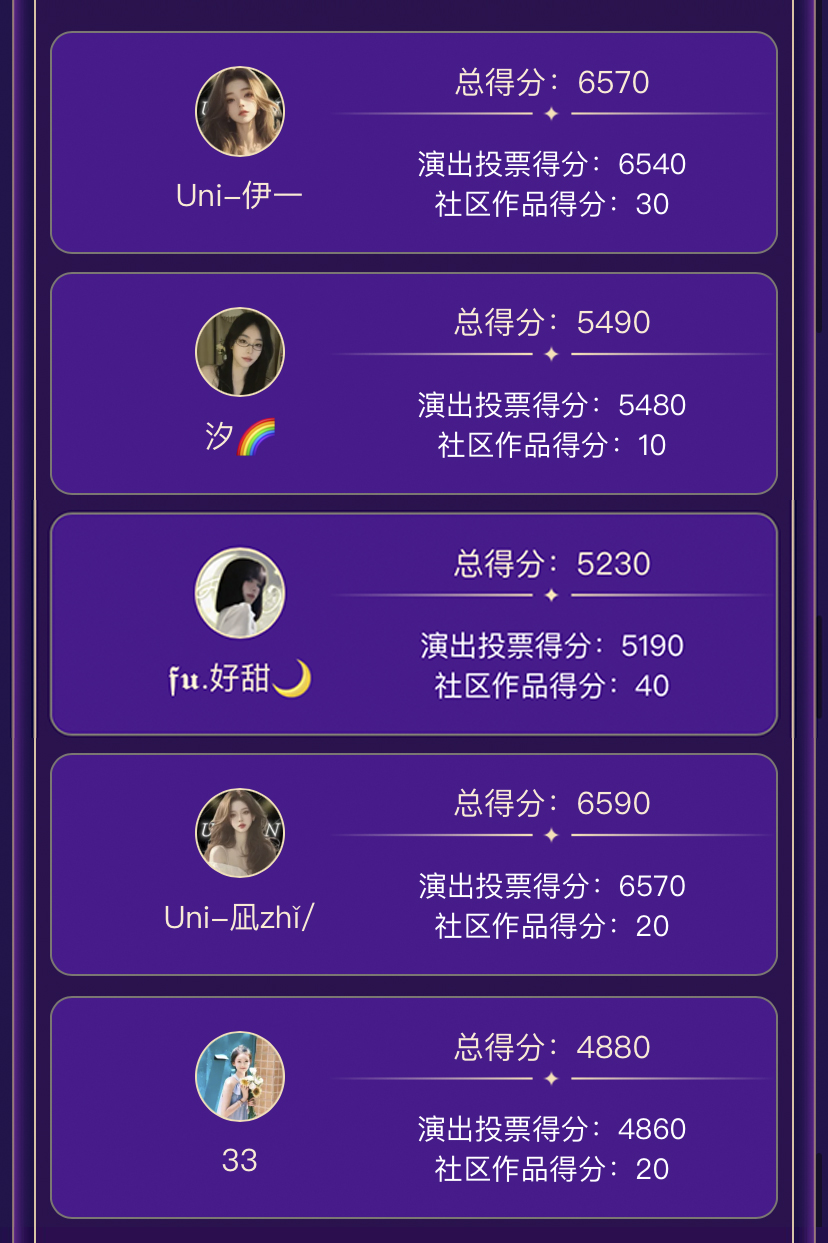Viewport: 828px width, 1243px height.
Task: Open 汐🌈's profile avatar
Action: pyautogui.click(x=240, y=352)
